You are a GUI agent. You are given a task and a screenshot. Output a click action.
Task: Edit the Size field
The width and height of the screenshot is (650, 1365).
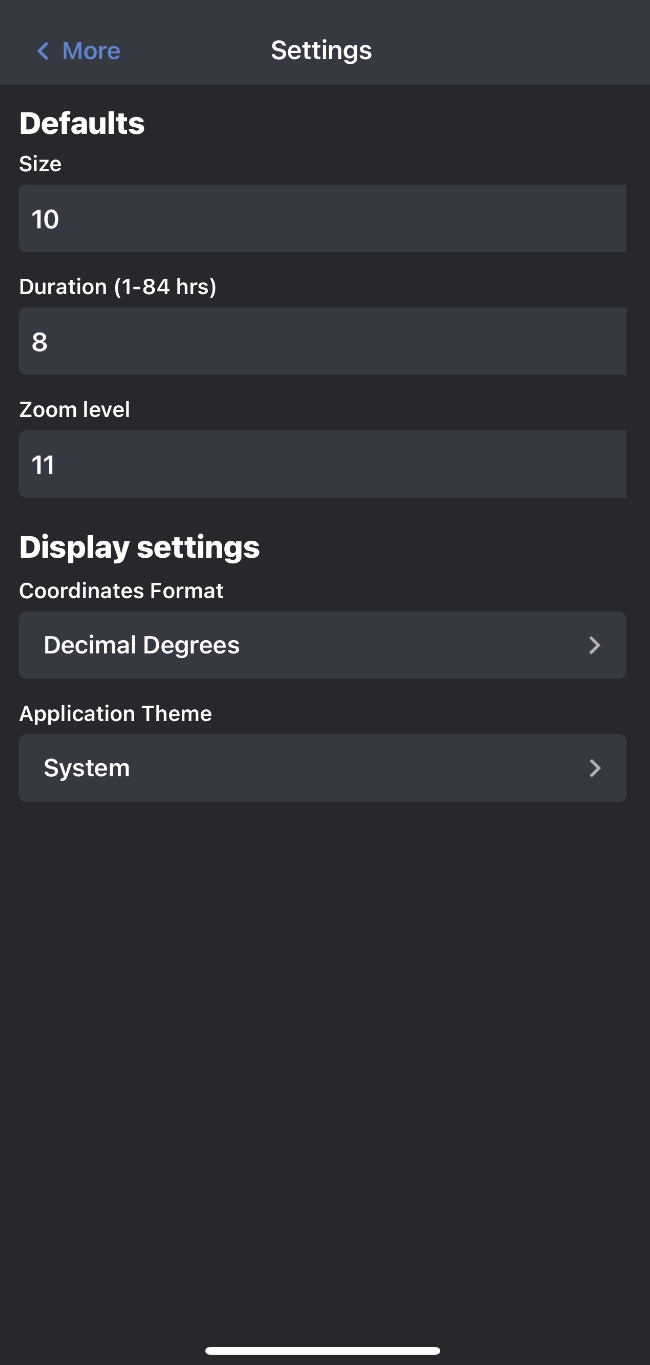pos(322,219)
